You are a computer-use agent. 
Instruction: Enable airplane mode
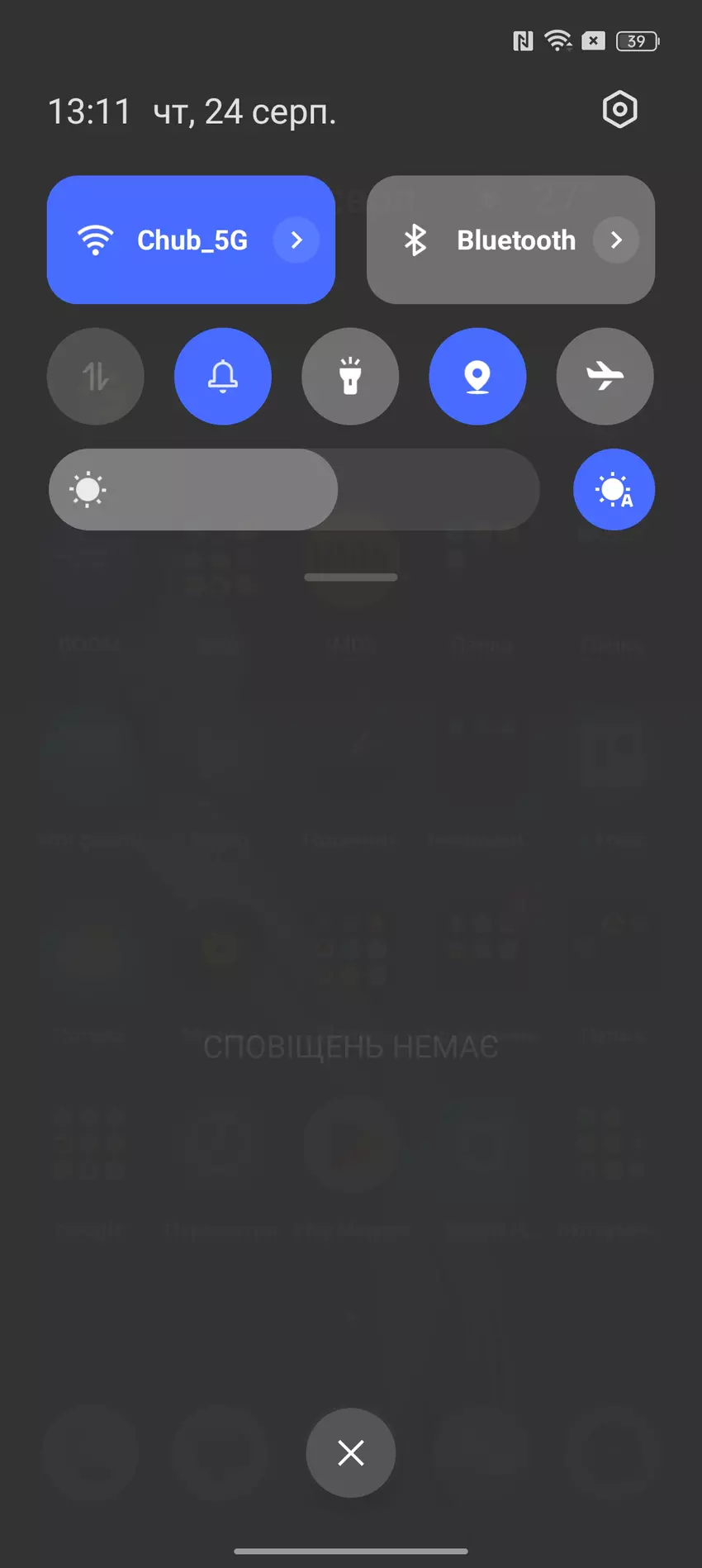click(x=605, y=377)
